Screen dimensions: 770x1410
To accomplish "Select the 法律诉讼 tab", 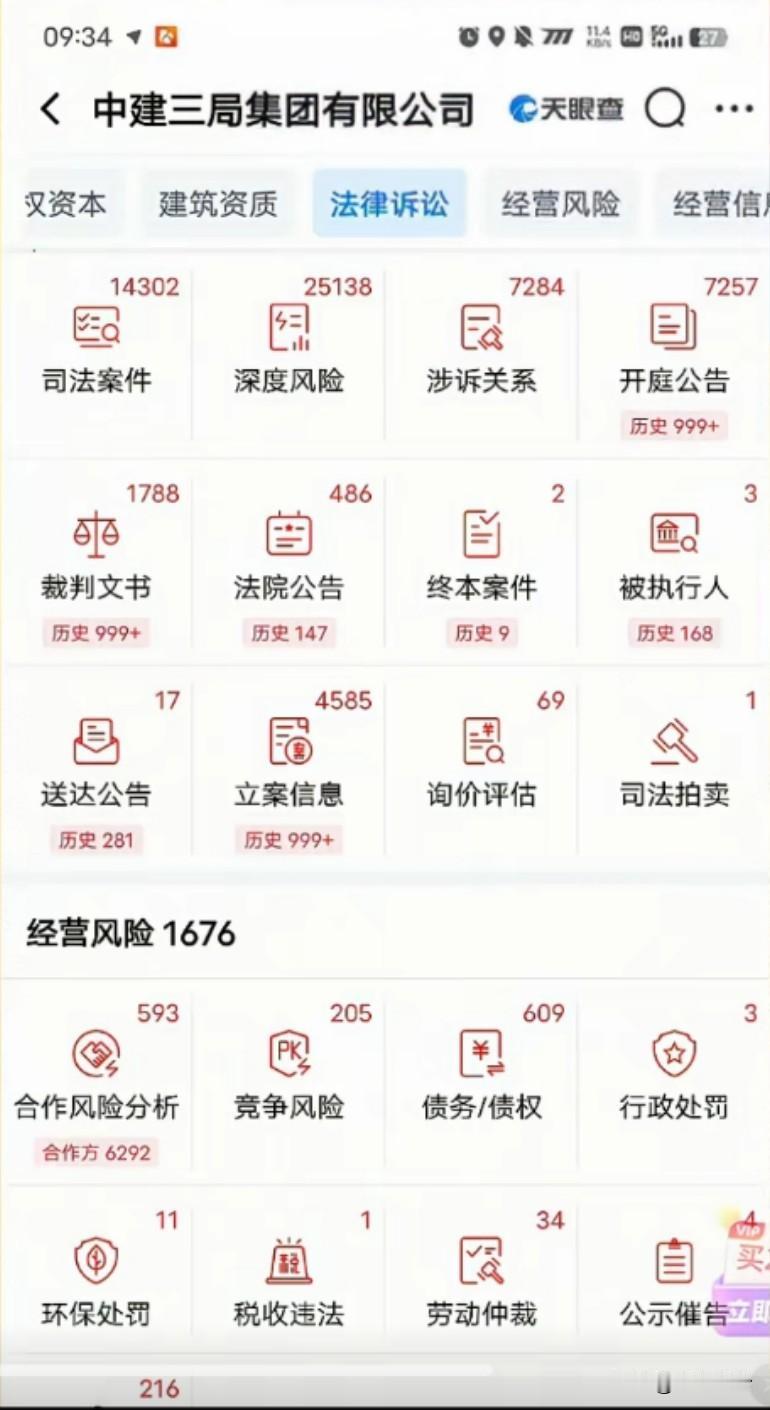I will (389, 204).
